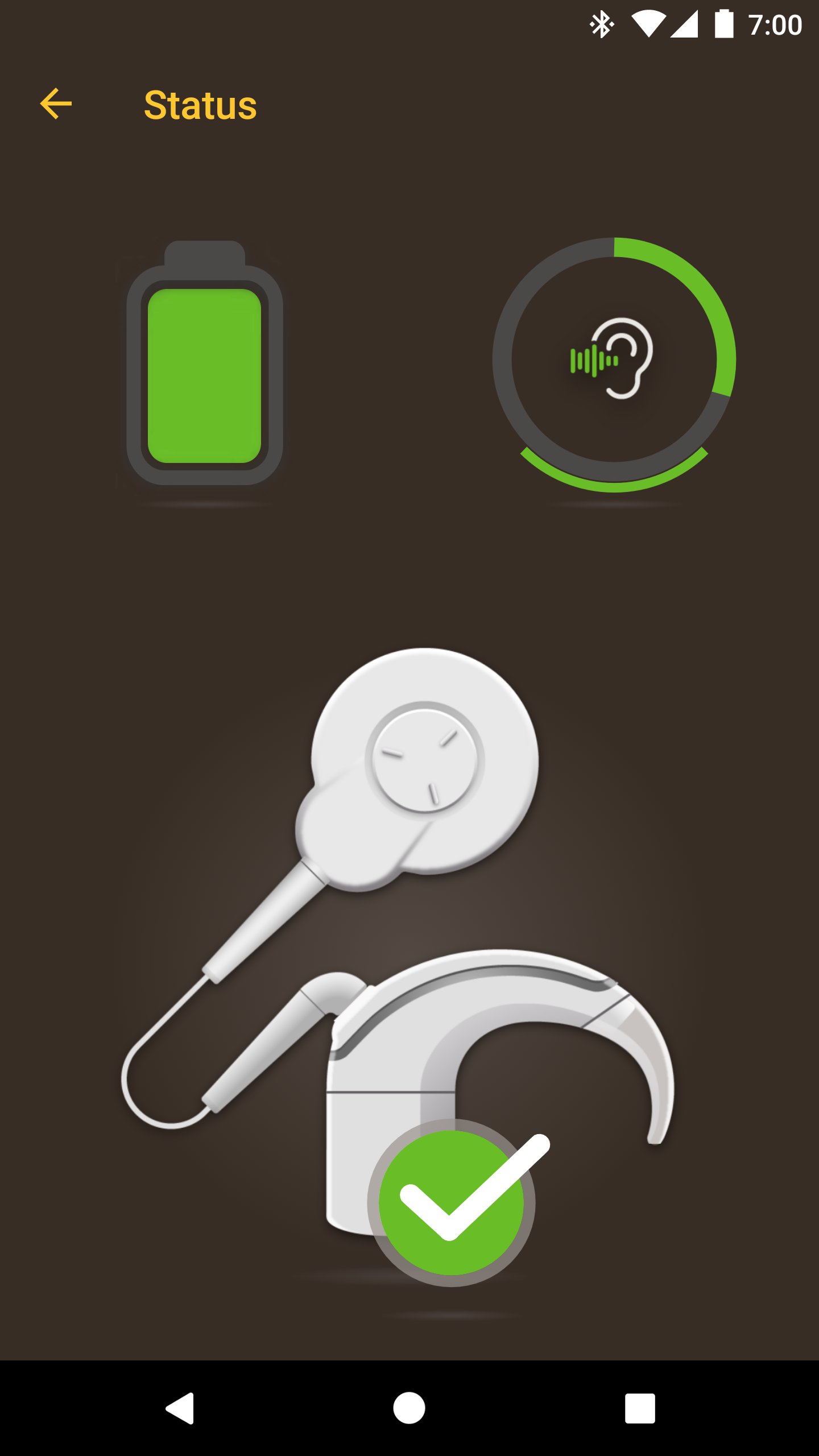This screenshot has width=819, height=1456.
Task: Open the green battery status
Action: [x=205, y=363]
